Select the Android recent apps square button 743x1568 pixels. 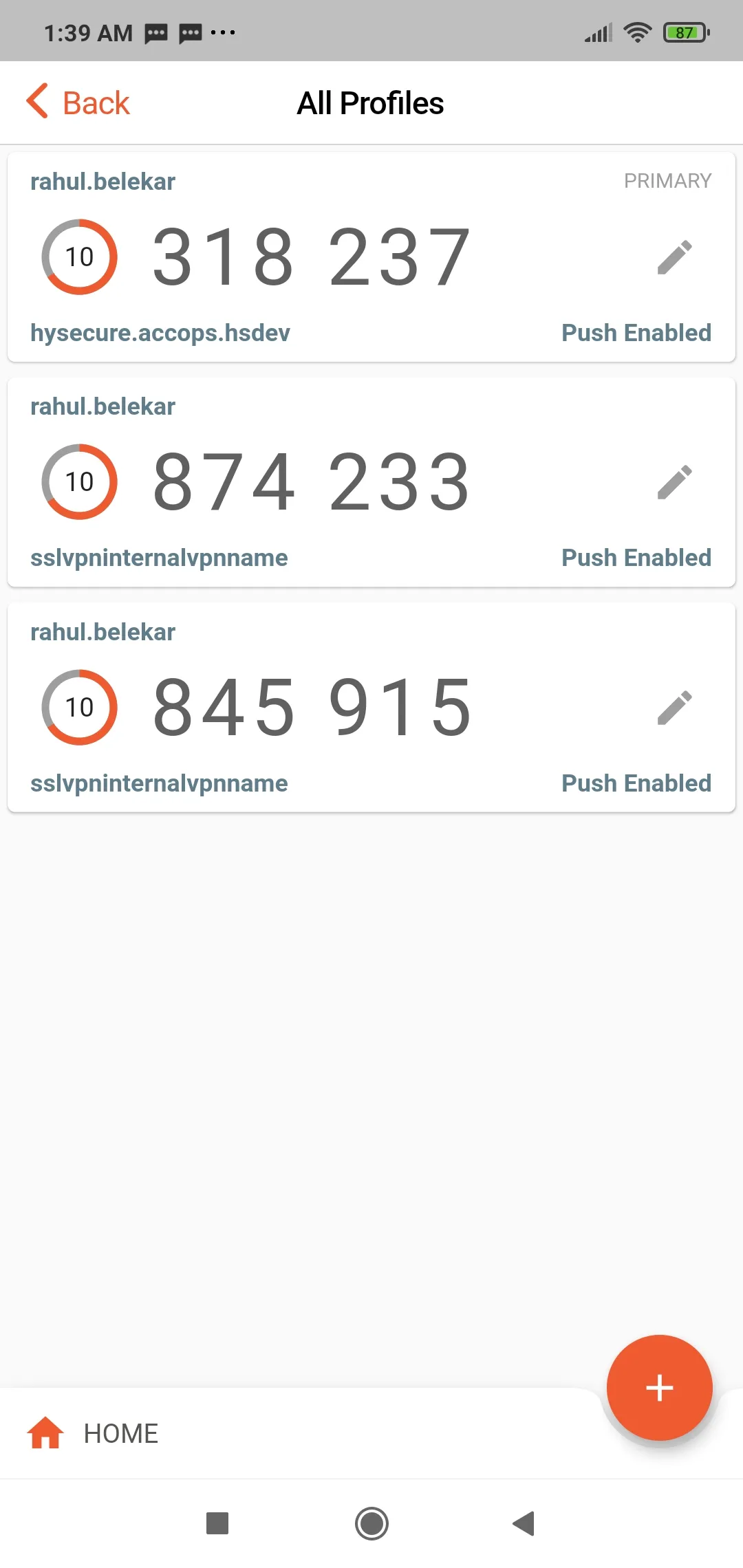coord(217,1524)
